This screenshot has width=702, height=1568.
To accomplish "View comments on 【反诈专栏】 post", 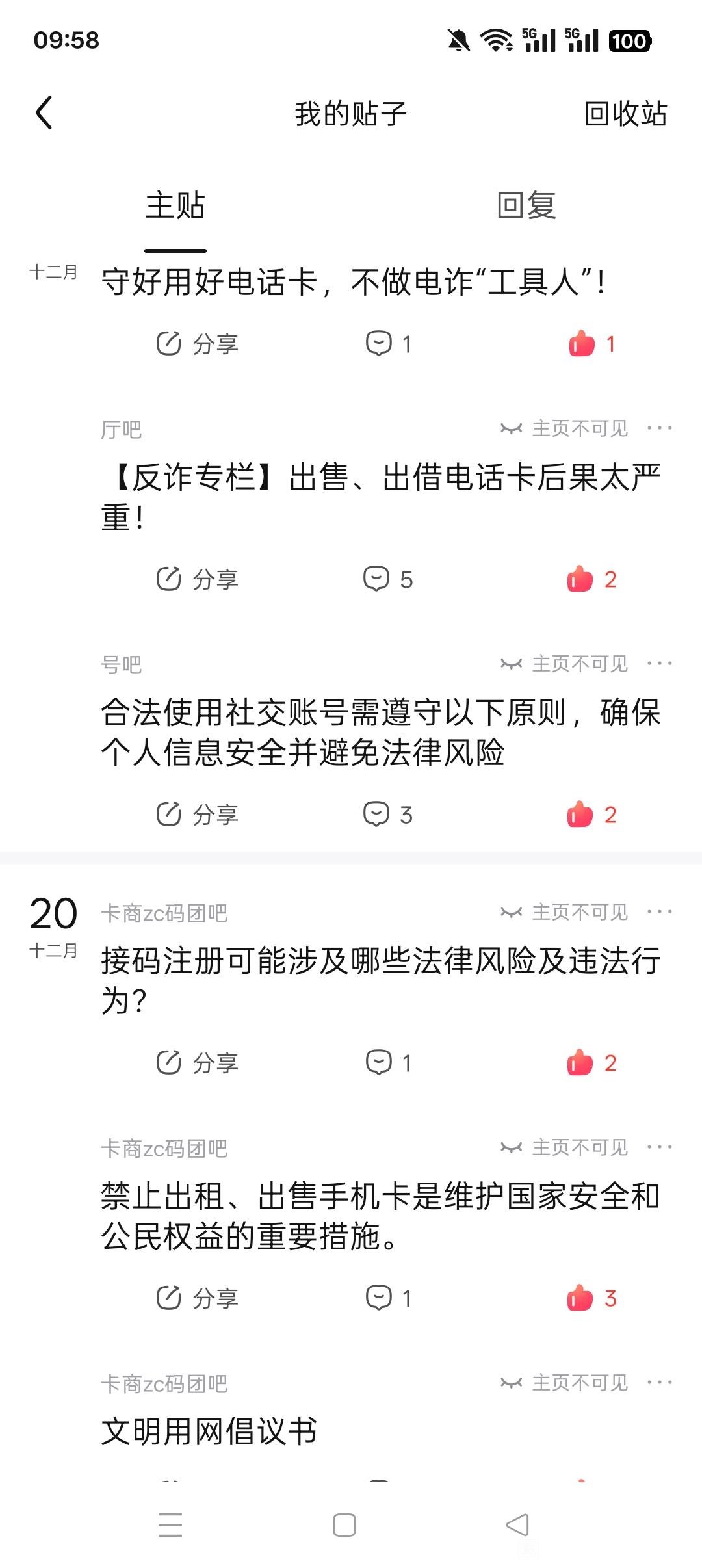I will point(388,579).
